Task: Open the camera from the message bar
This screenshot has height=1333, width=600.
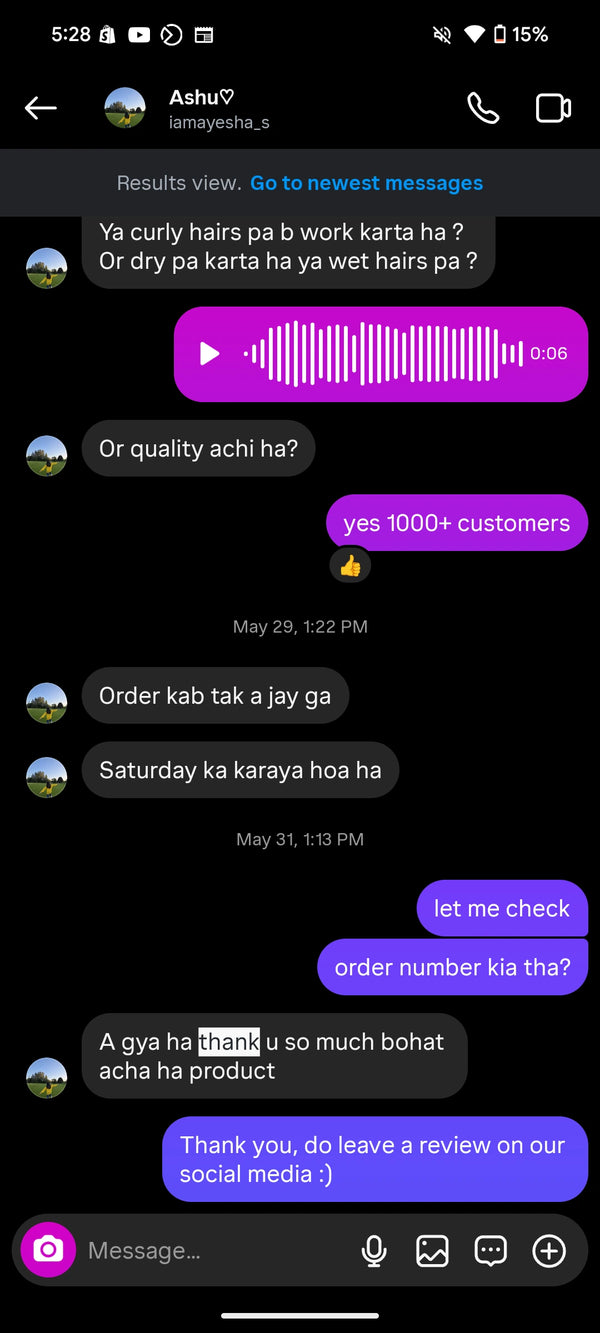Action: point(48,1250)
